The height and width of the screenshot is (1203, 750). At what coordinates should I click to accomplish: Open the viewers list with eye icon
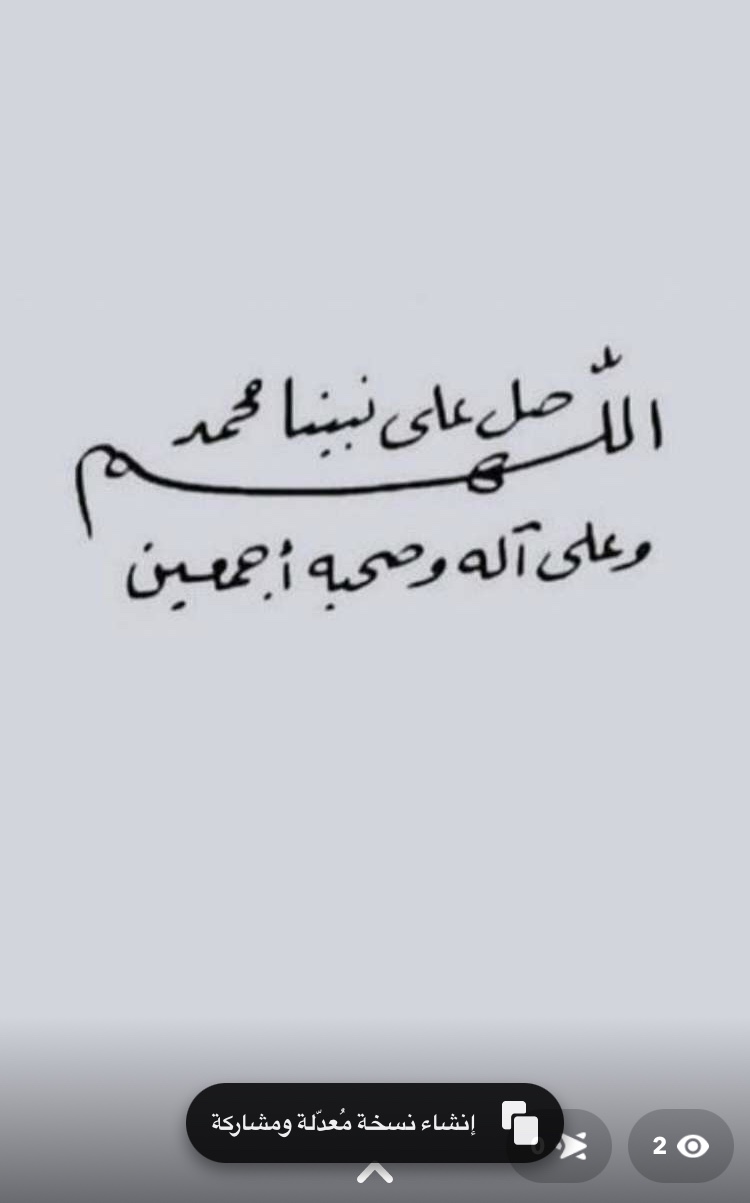point(681,1146)
